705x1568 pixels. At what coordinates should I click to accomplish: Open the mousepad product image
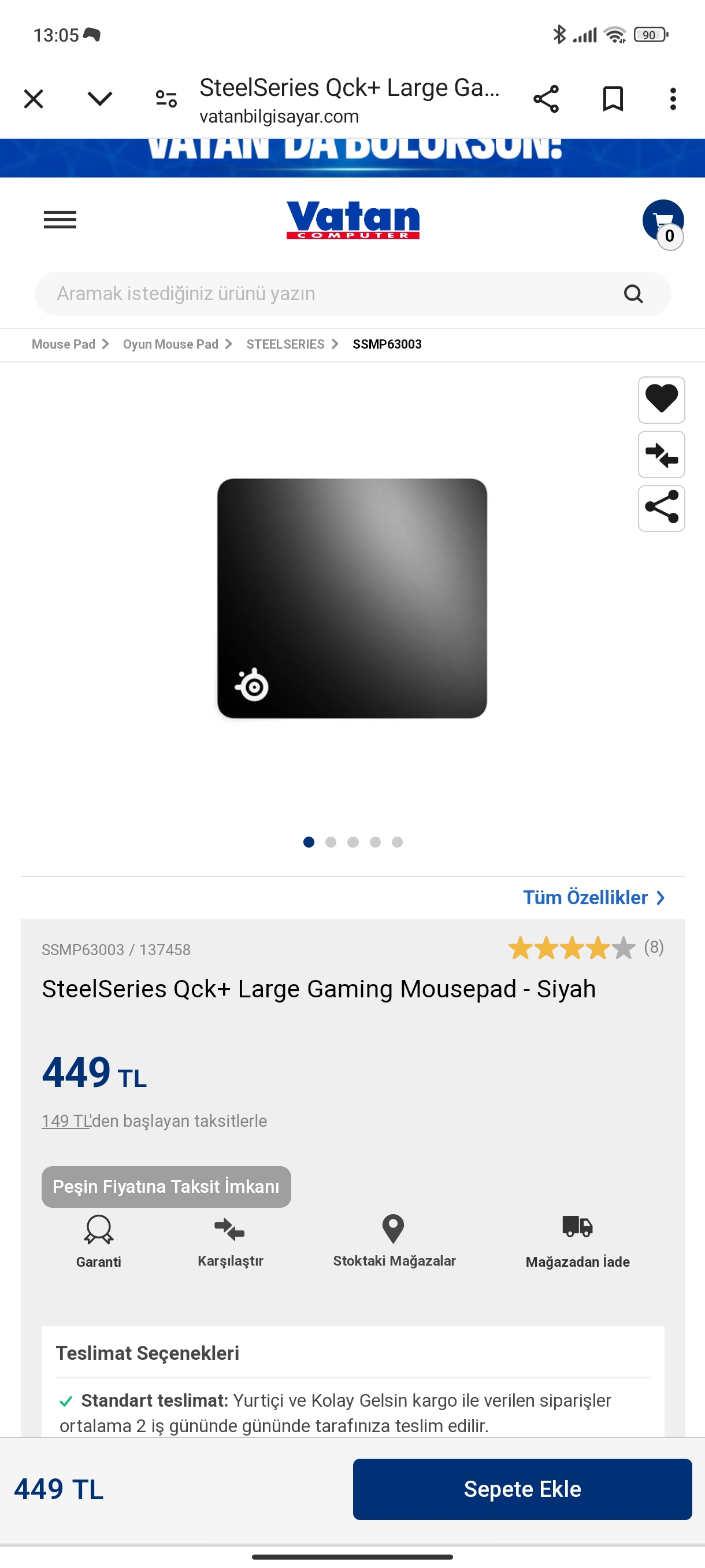point(352,598)
